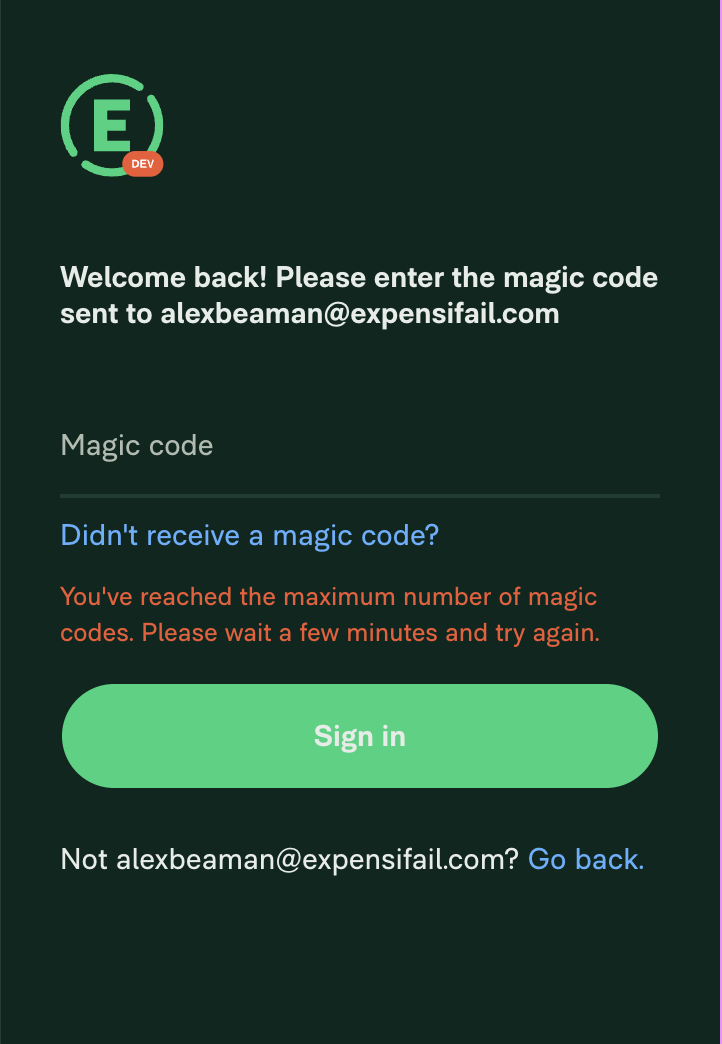This screenshot has height=1044, width=722.
Task: Tap the Go back link
Action: tap(585, 859)
